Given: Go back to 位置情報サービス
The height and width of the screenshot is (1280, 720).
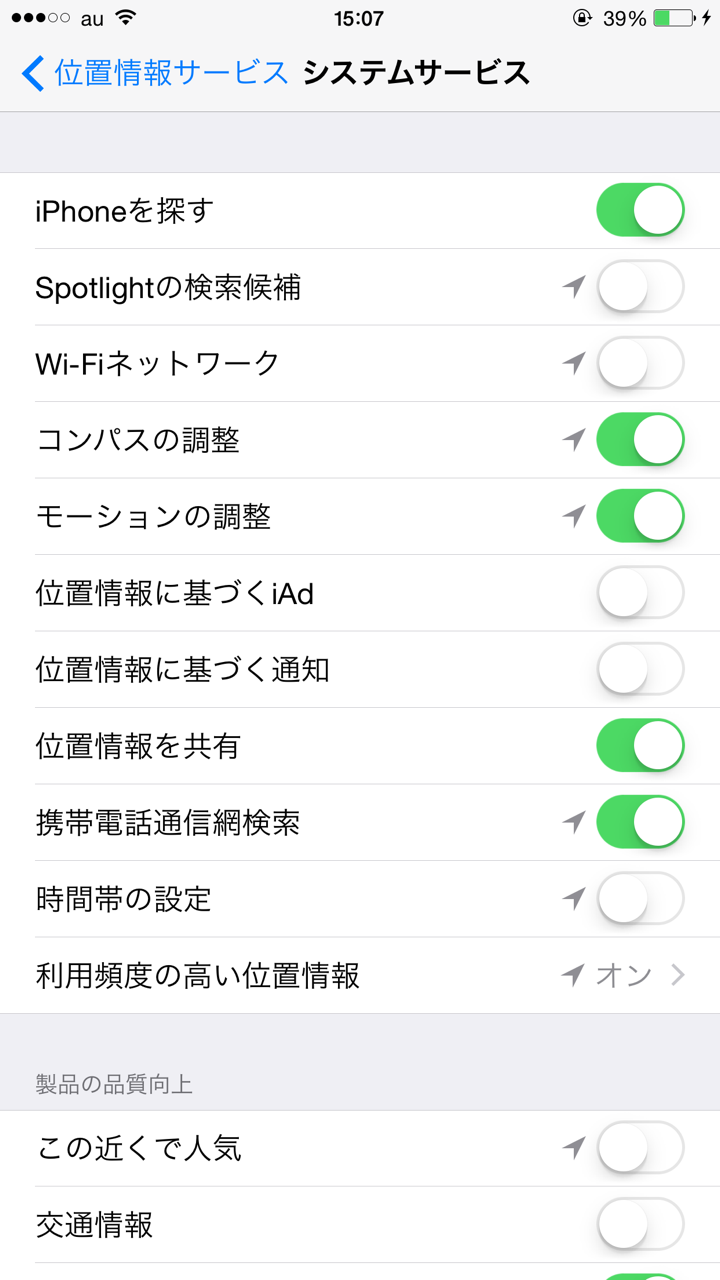Looking at the screenshot, I should (x=155, y=73).
